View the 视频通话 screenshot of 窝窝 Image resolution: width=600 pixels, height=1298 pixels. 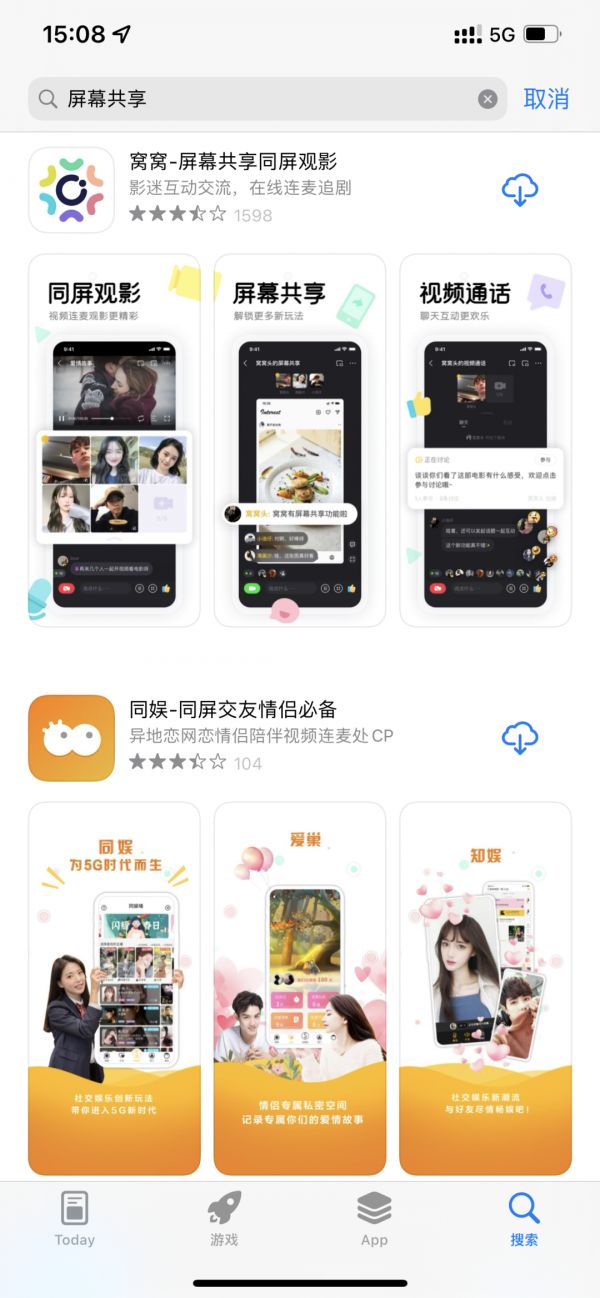point(485,440)
